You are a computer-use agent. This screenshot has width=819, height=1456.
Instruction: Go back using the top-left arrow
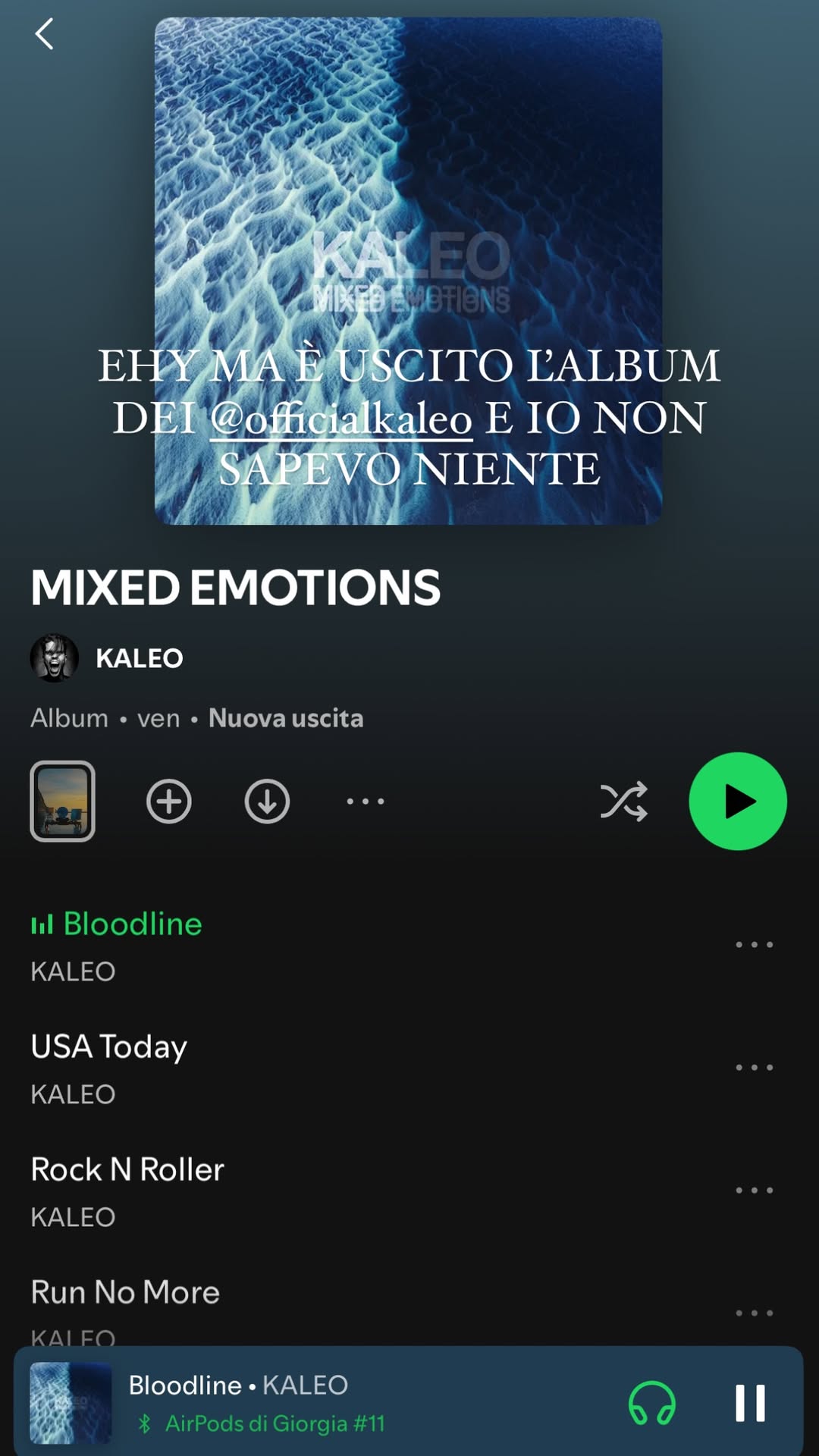pos(44,34)
